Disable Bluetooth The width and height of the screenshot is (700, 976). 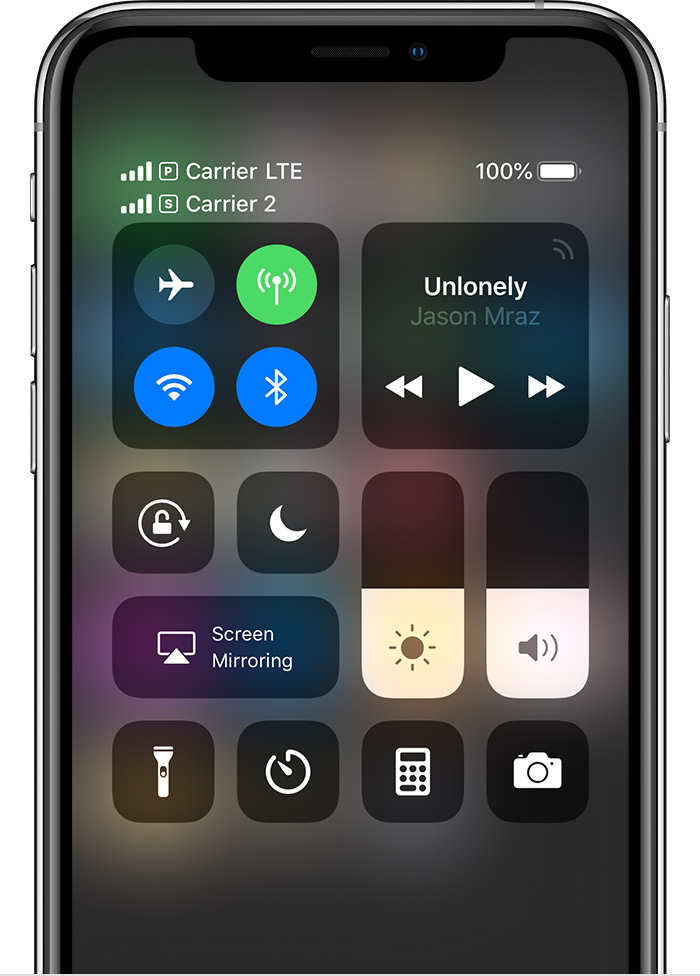(x=277, y=388)
